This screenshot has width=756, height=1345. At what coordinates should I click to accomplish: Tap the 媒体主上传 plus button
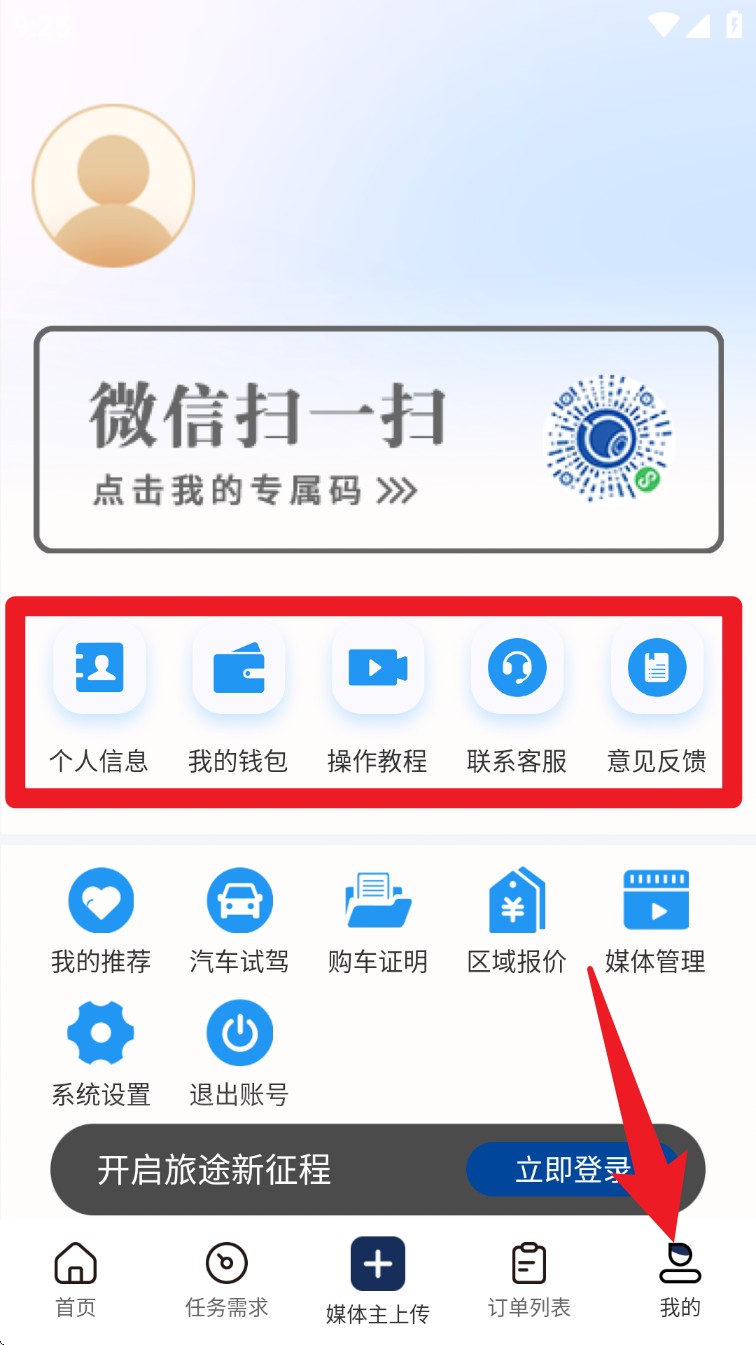coord(377,1265)
